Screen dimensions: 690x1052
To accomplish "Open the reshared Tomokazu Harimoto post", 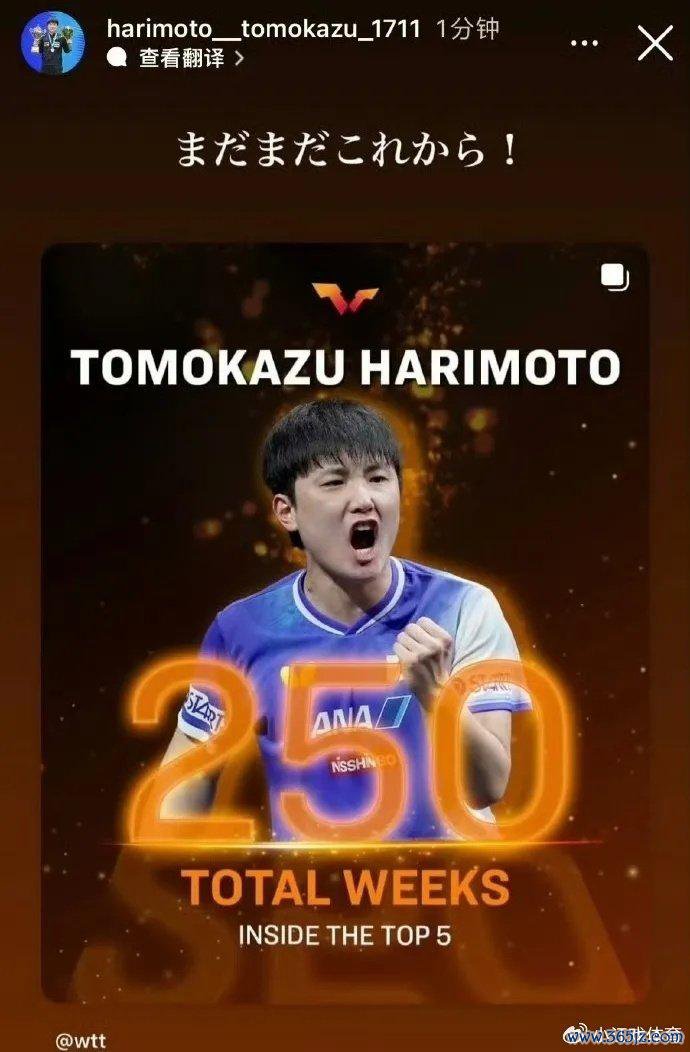I will tap(345, 620).
